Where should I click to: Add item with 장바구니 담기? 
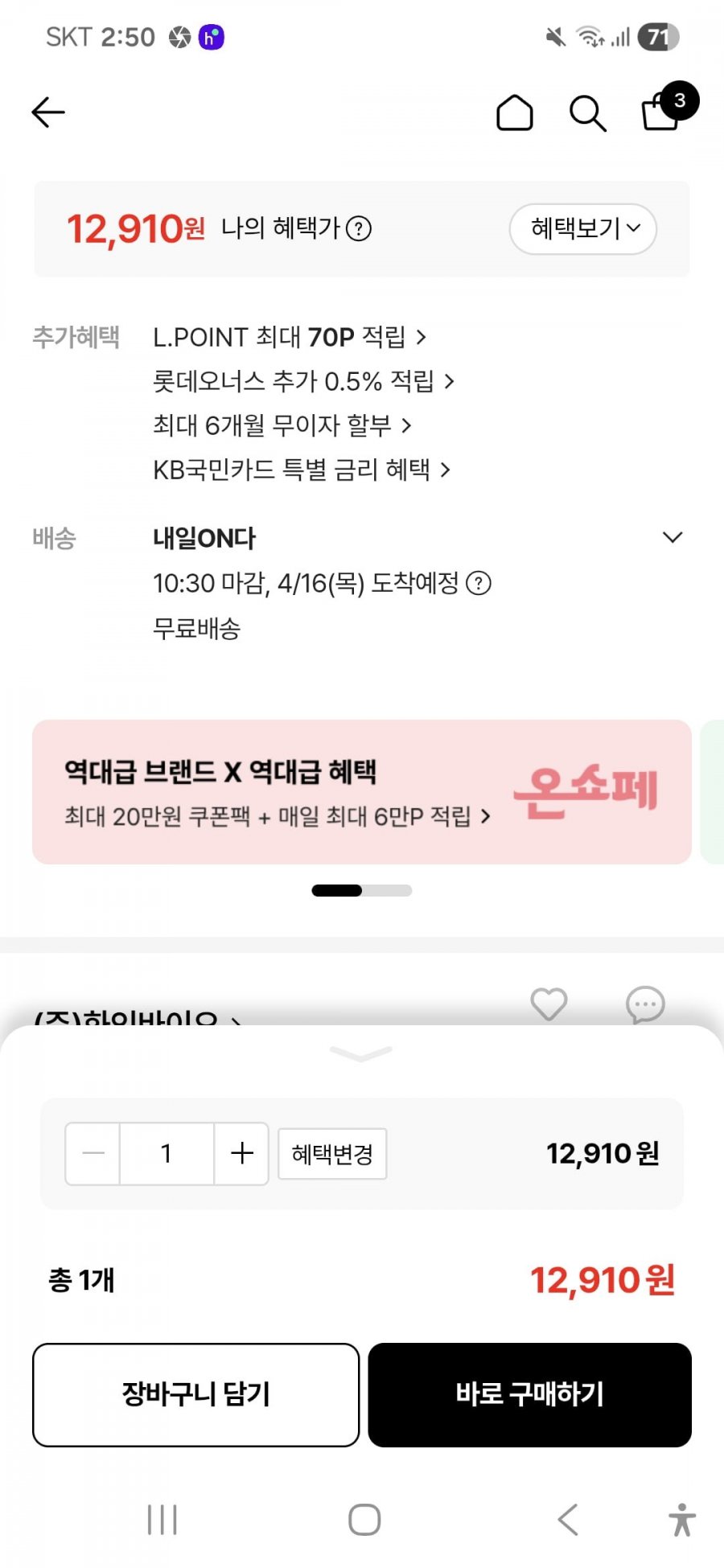195,1394
